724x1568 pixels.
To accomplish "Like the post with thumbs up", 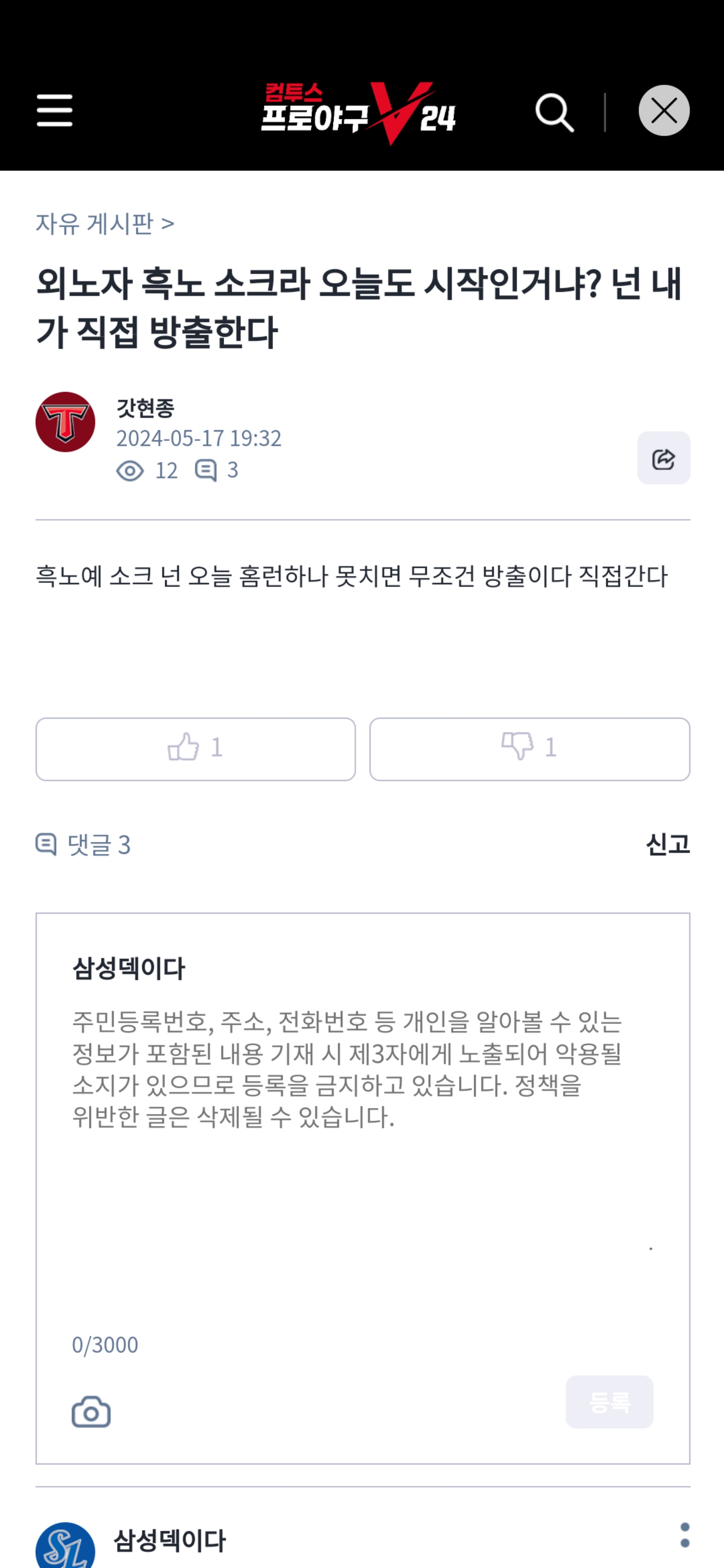I will pos(196,749).
